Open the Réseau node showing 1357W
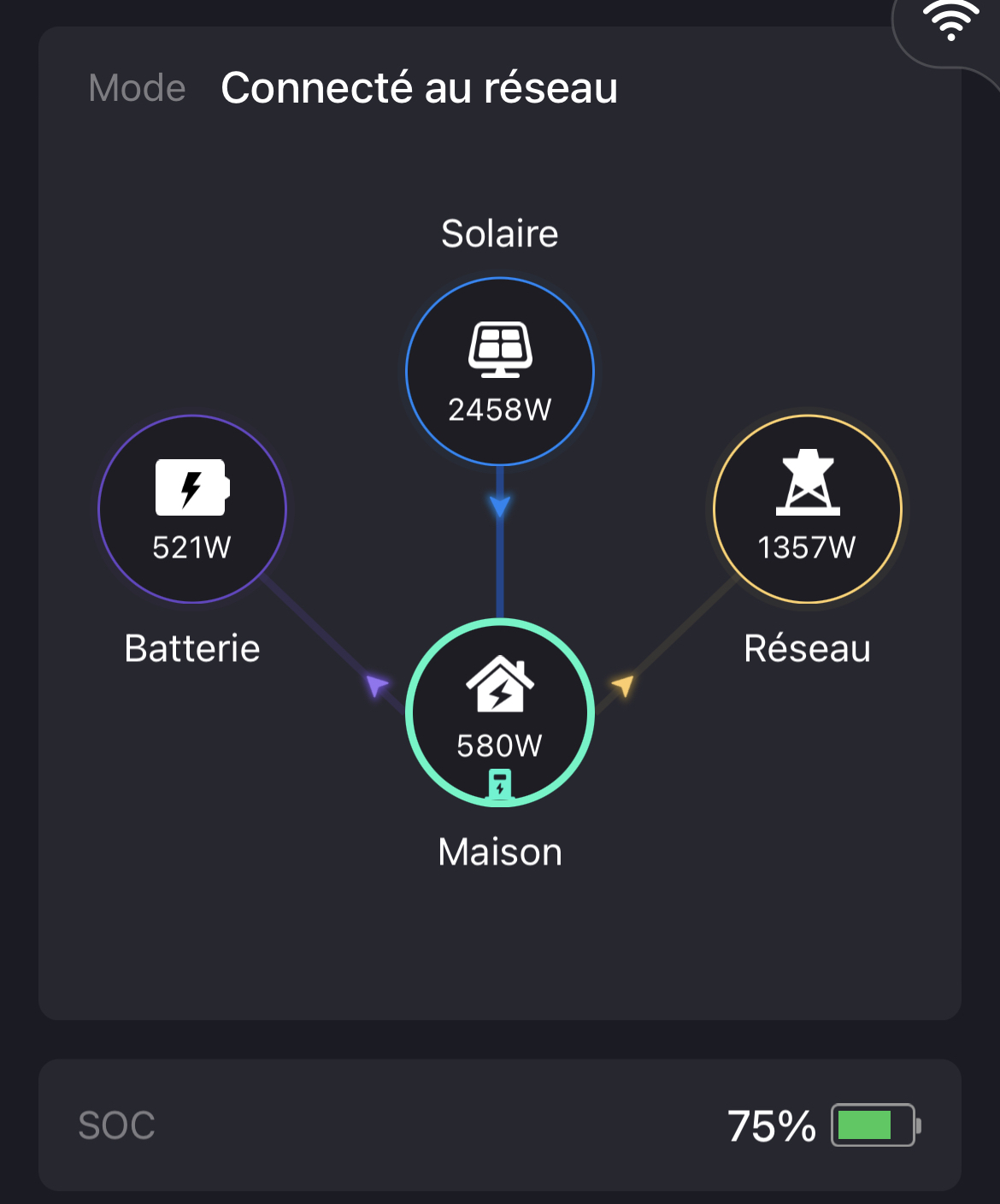 (x=808, y=510)
